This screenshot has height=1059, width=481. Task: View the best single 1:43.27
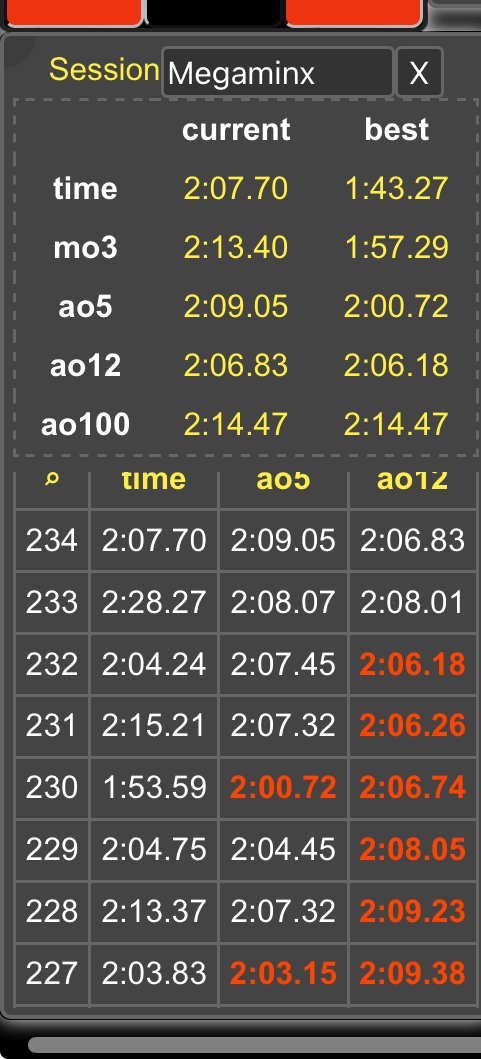[397, 188]
